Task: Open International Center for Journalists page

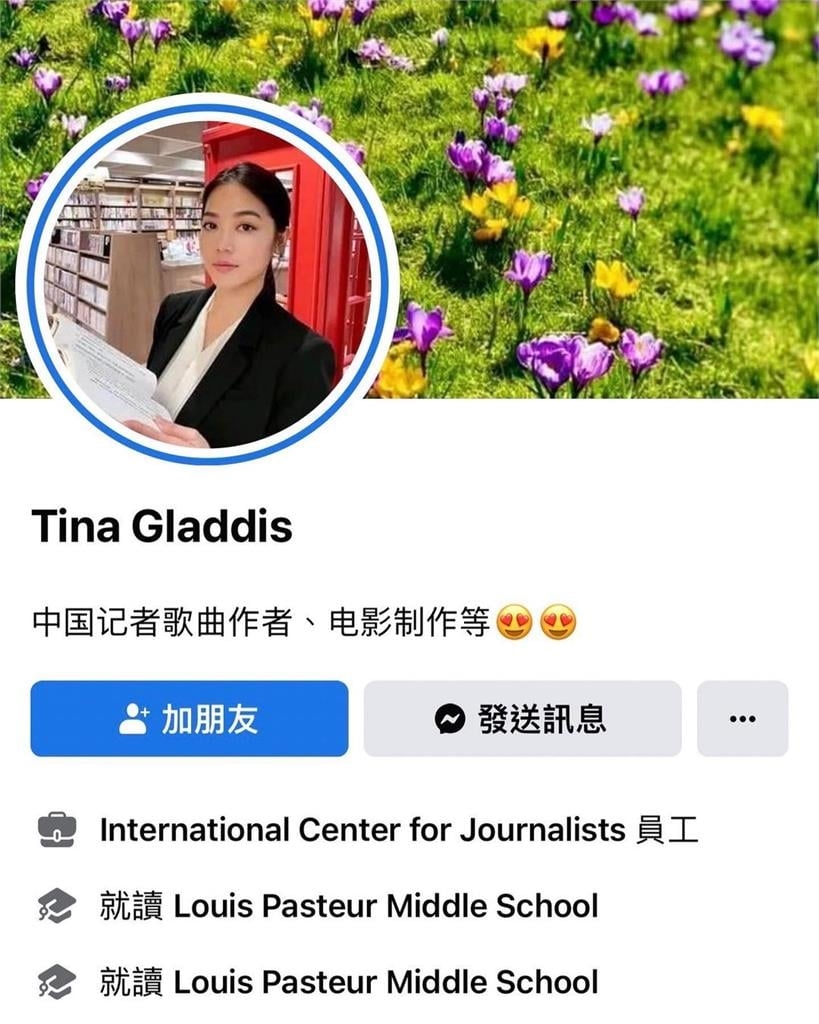Action: tap(362, 830)
